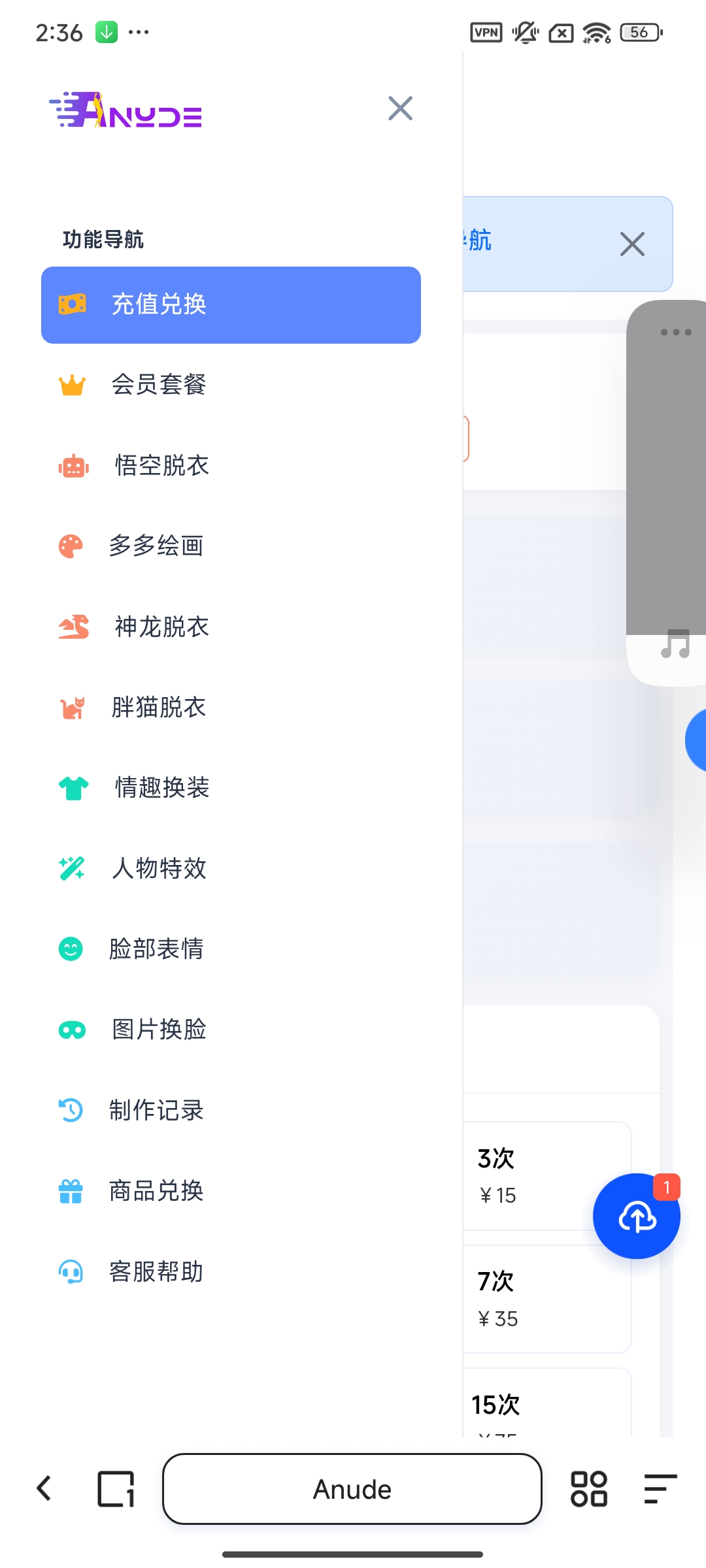Image resolution: width=706 pixels, height=1568 pixels.
Task: Tap the music note icon
Action: pyautogui.click(x=675, y=644)
